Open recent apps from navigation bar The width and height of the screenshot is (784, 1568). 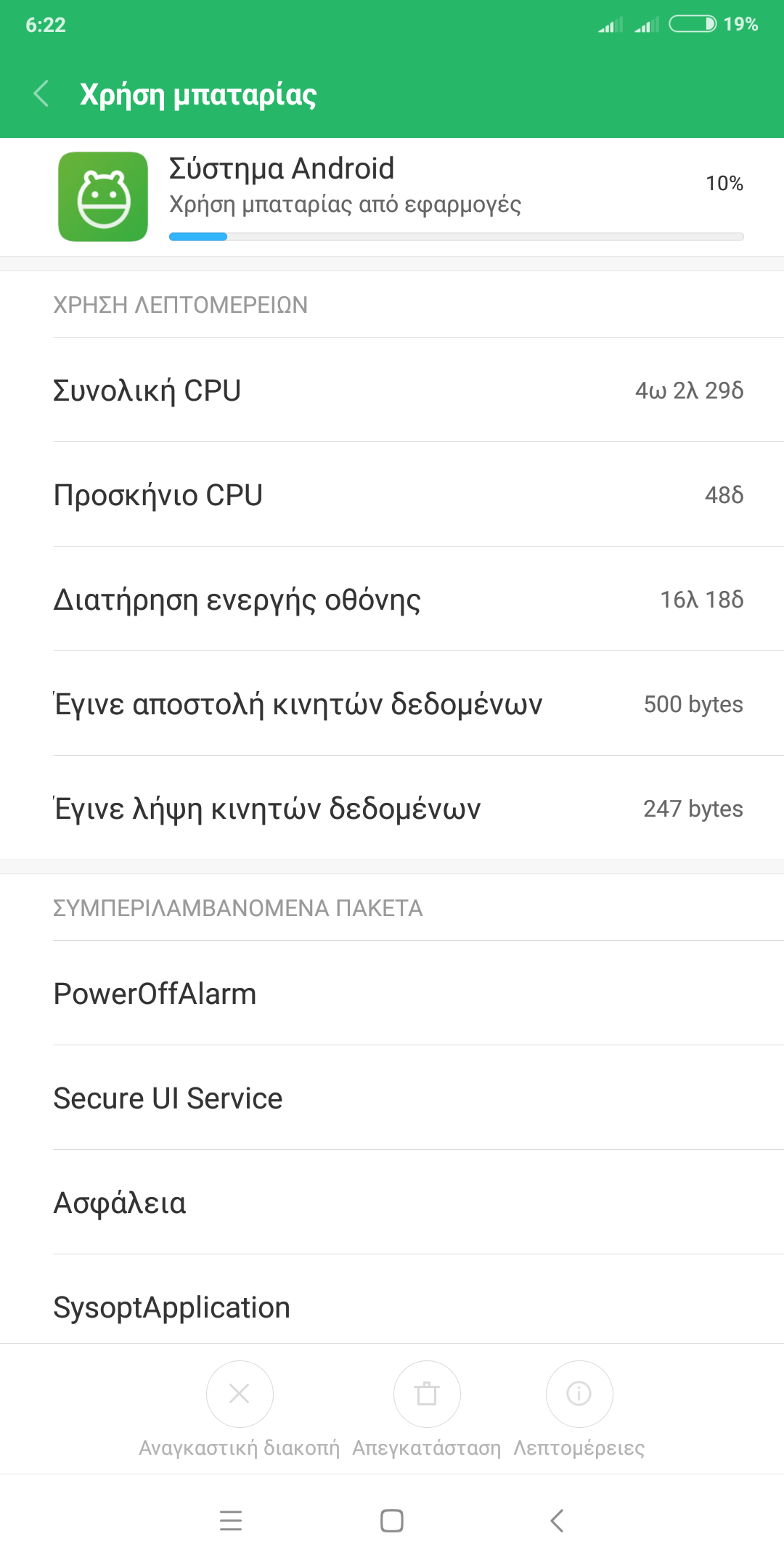coord(231,1520)
